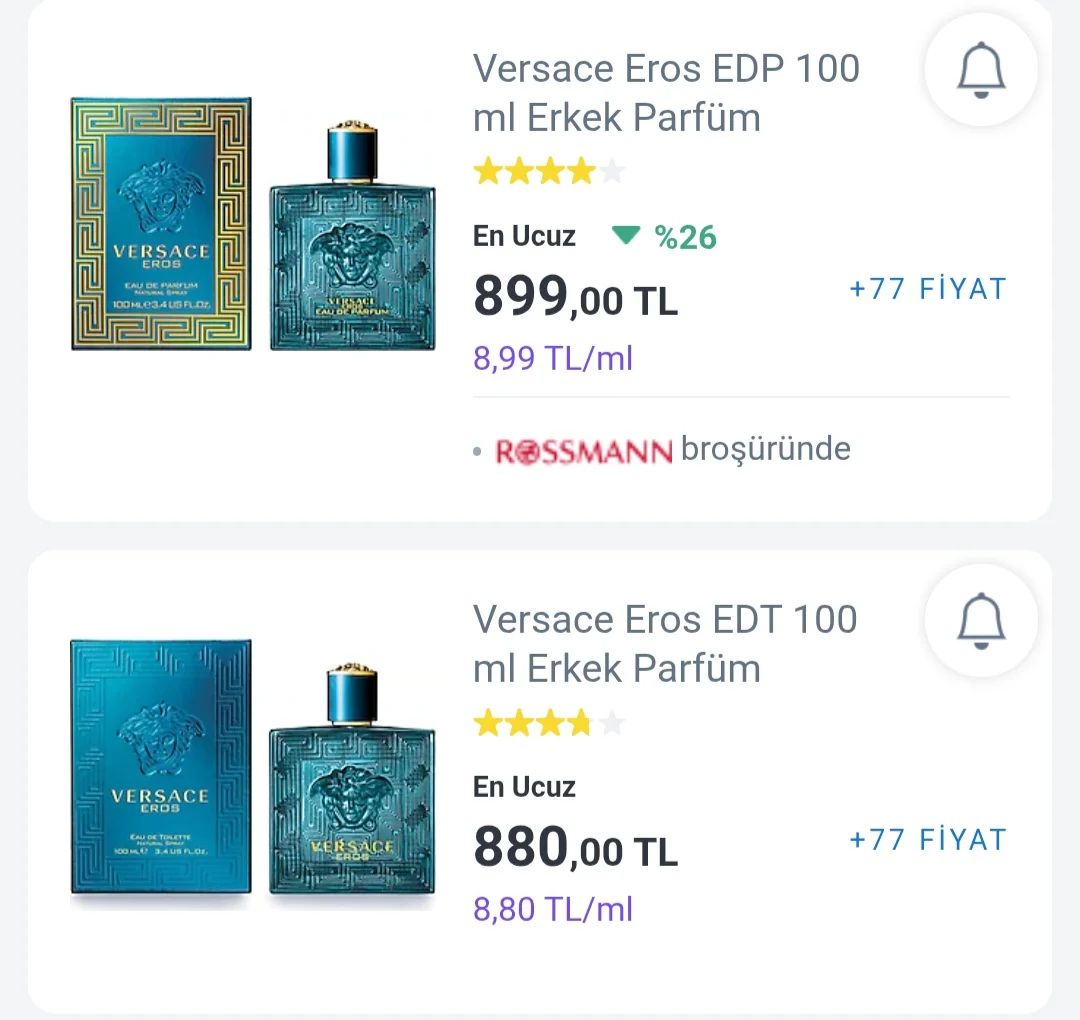Open the Rossmann broşüründe link
The width and height of the screenshot is (1080, 1020).
(672, 449)
